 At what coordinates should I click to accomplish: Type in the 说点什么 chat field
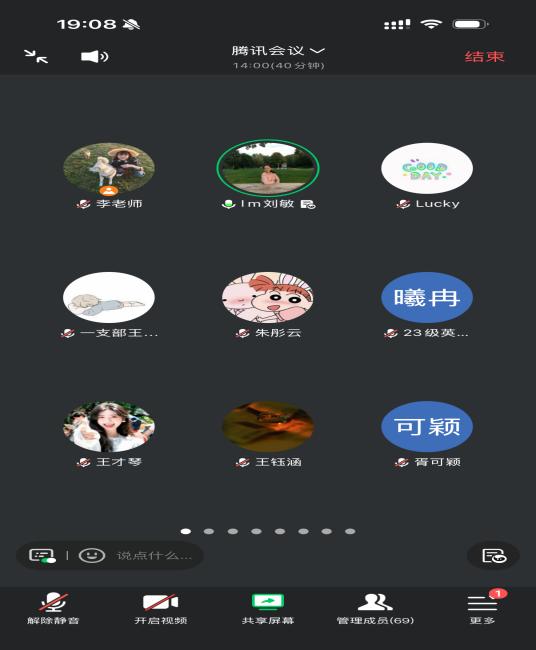pyautogui.click(x=154, y=555)
